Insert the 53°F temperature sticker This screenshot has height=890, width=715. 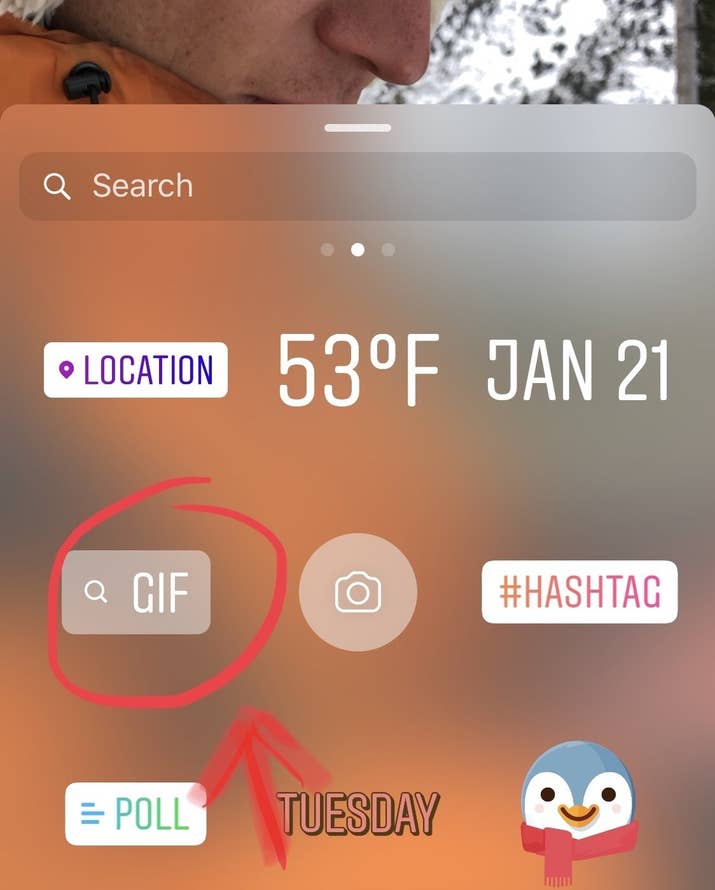358,370
